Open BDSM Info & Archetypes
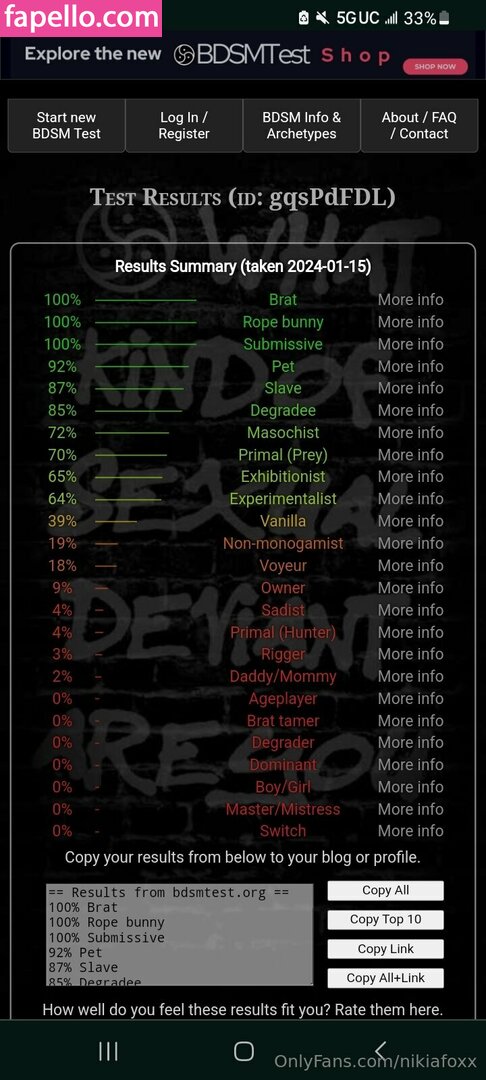Image resolution: width=486 pixels, height=1080 pixels. 302,125
